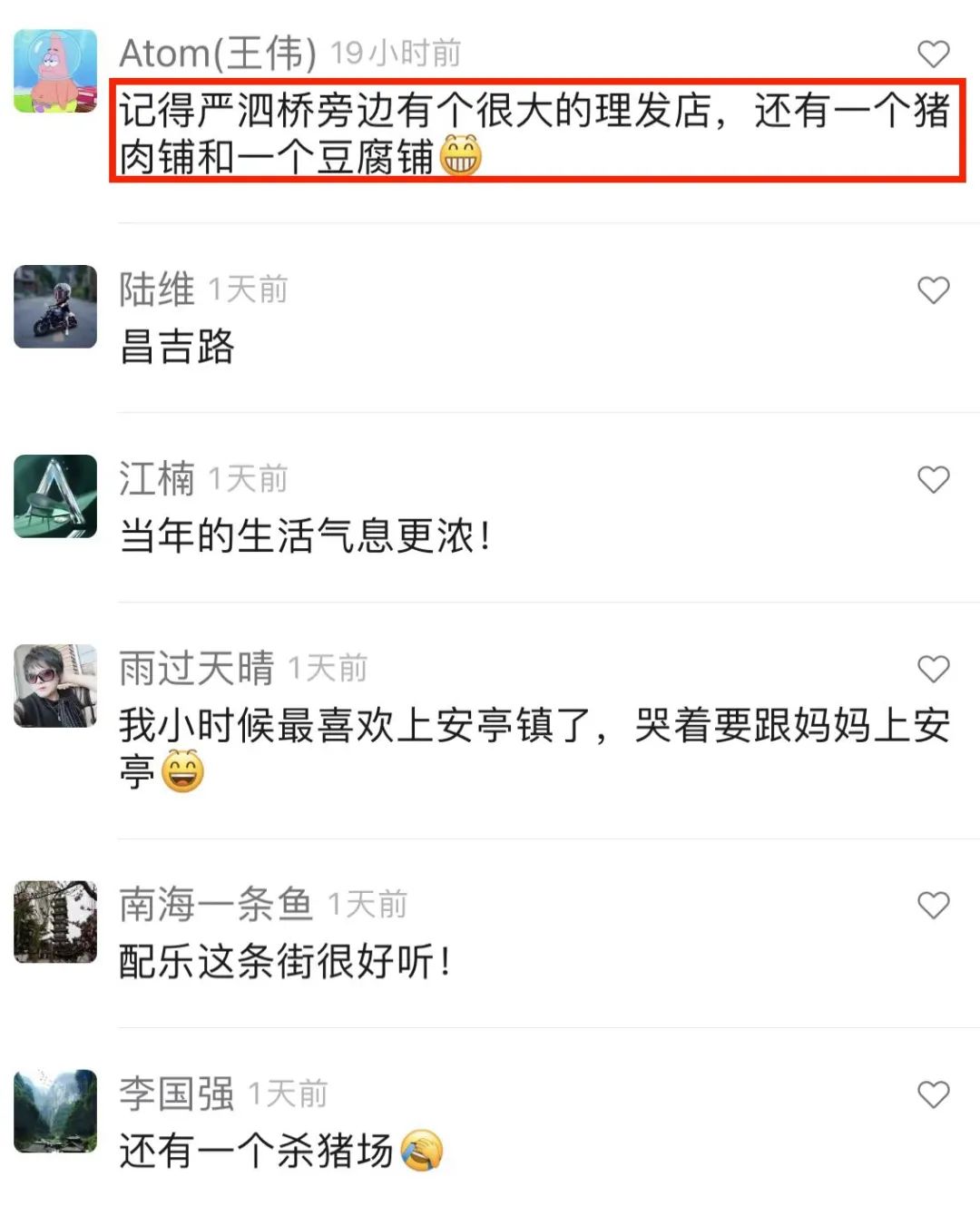Like 雨过天晴's comment

[x=933, y=669]
